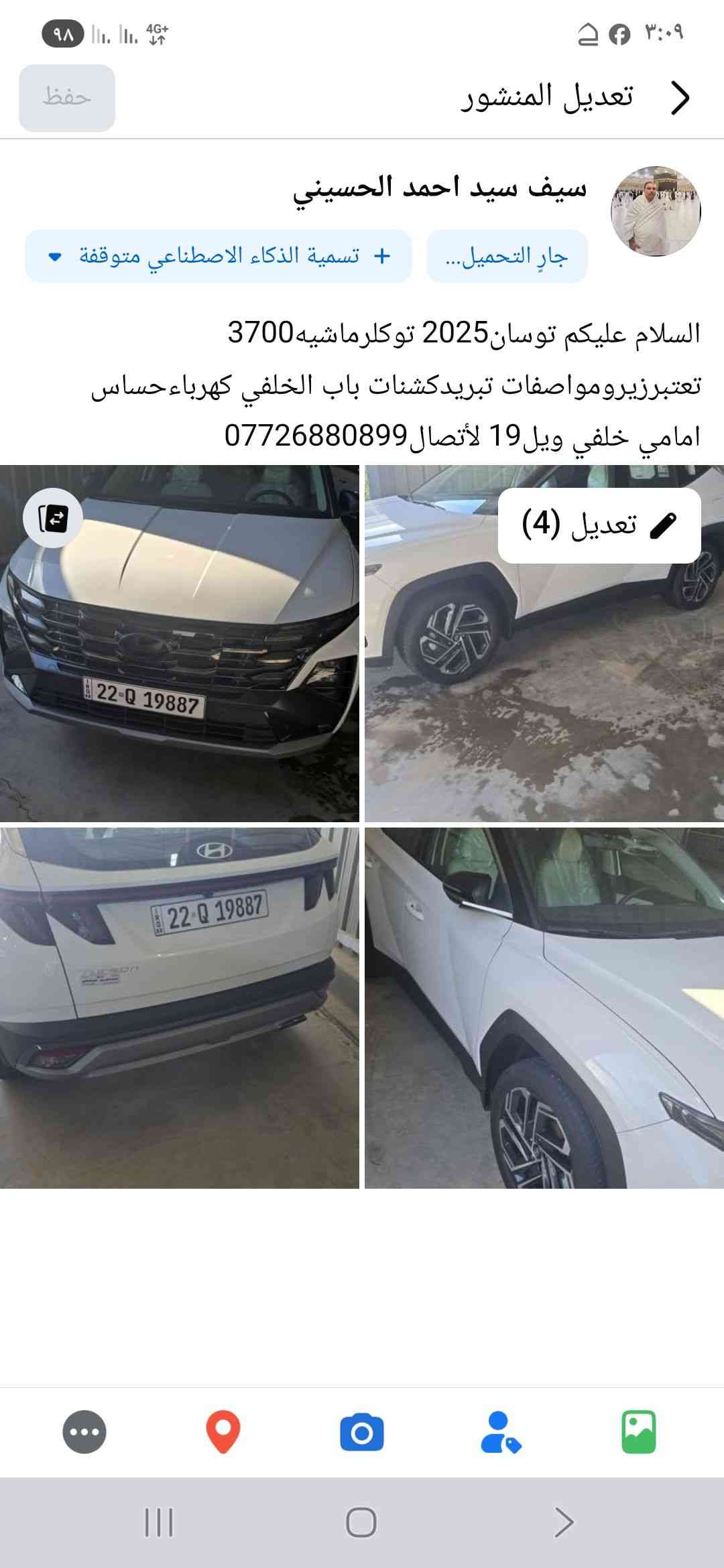The image size is (724, 1568).
Task: Open the rear bumper car photo
Action: [179, 1008]
